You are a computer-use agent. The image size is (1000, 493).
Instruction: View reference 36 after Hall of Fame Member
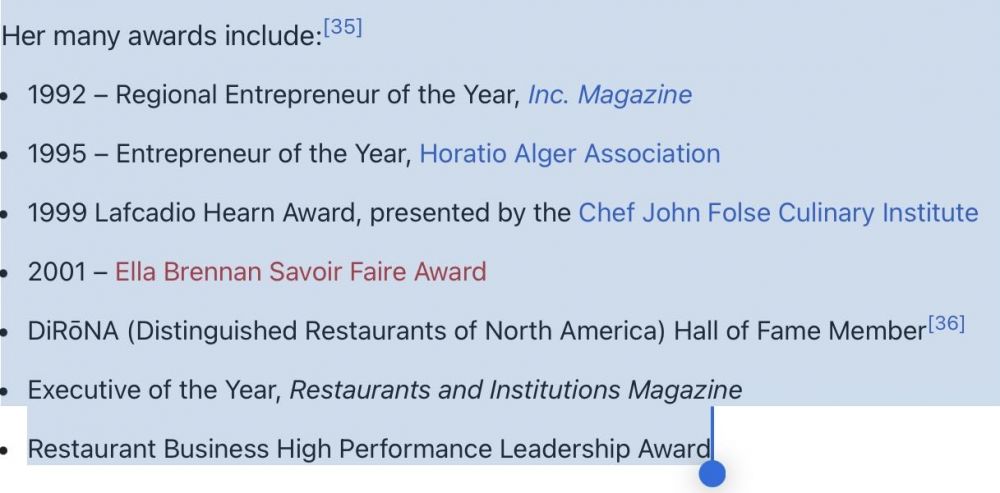946,324
